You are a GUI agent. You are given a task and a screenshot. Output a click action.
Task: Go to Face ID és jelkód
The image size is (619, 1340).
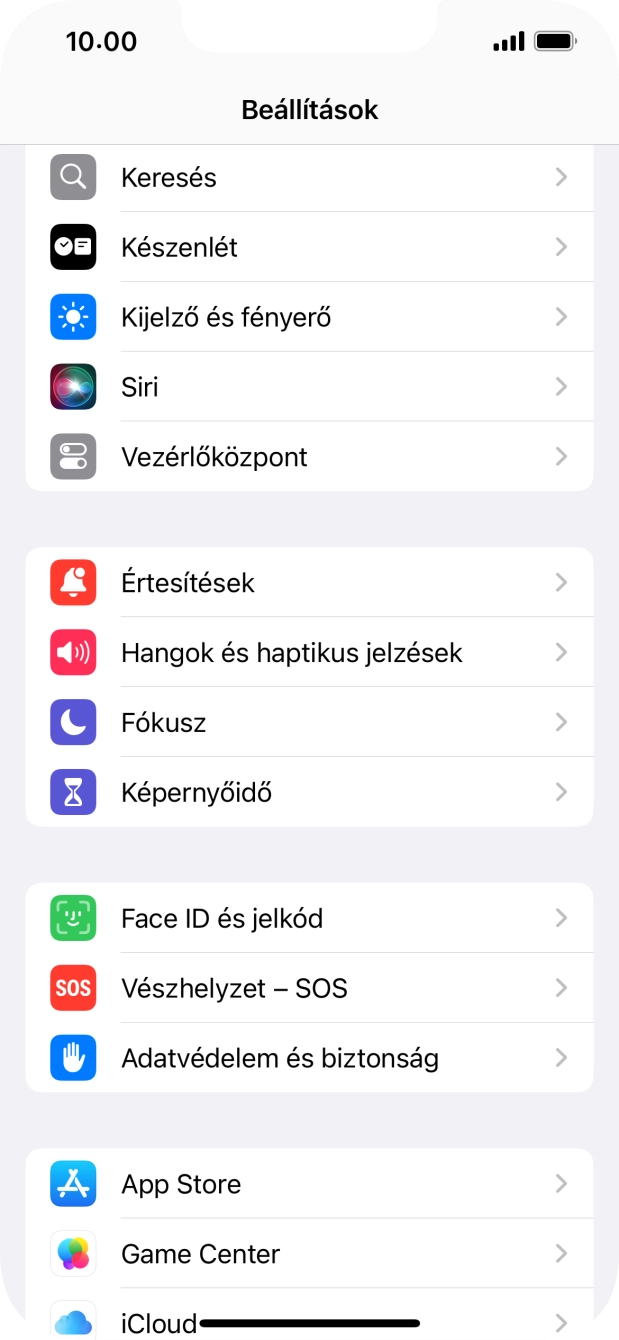pyautogui.click(x=309, y=918)
